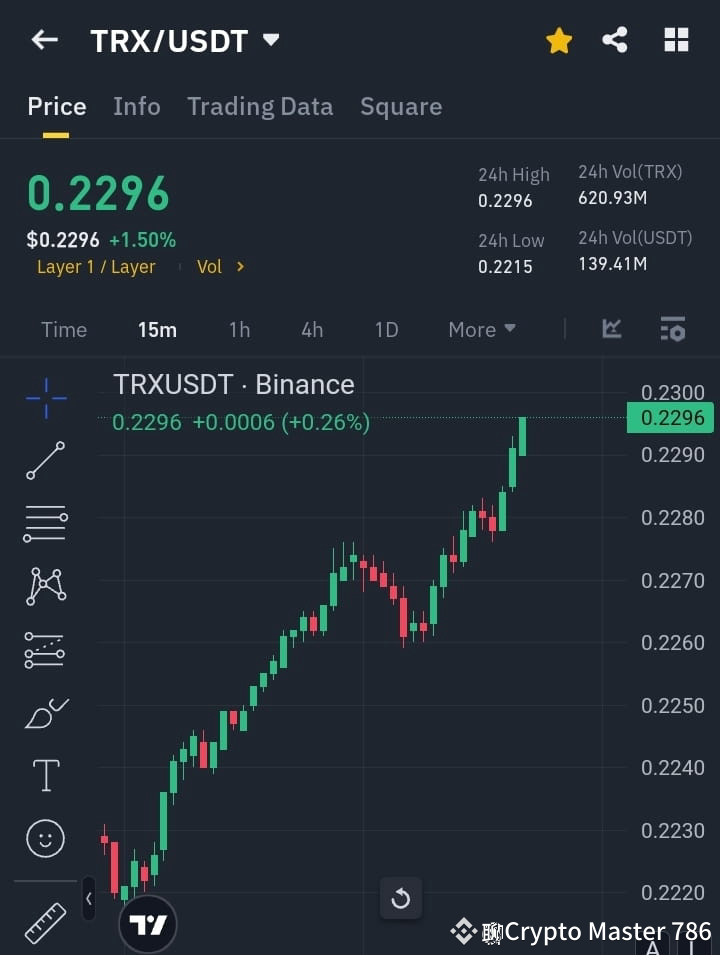
Task: Collapse the drawing tools sidebar
Action: tap(88, 898)
